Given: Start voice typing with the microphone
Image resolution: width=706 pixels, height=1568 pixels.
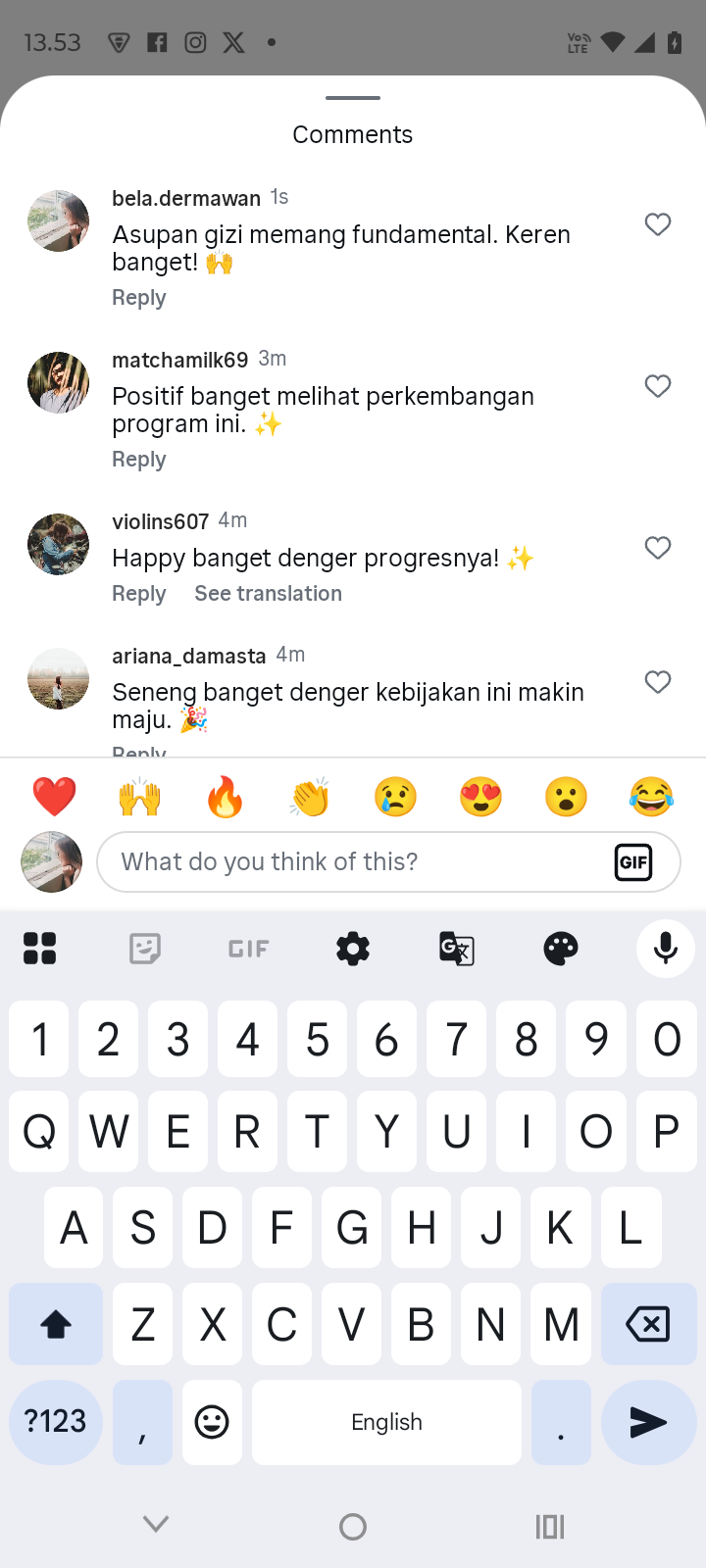Looking at the screenshot, I should (666, 949).
